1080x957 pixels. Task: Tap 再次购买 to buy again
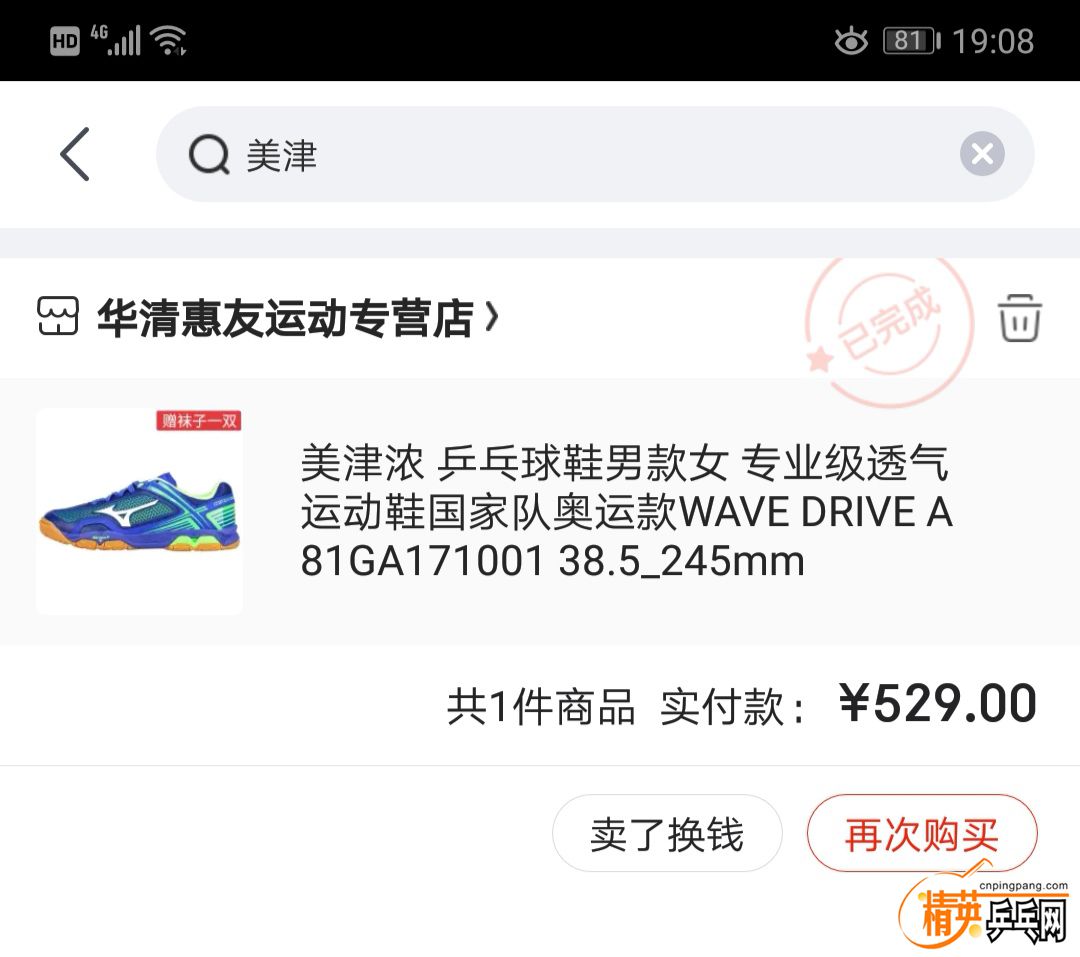pos(921,833)
